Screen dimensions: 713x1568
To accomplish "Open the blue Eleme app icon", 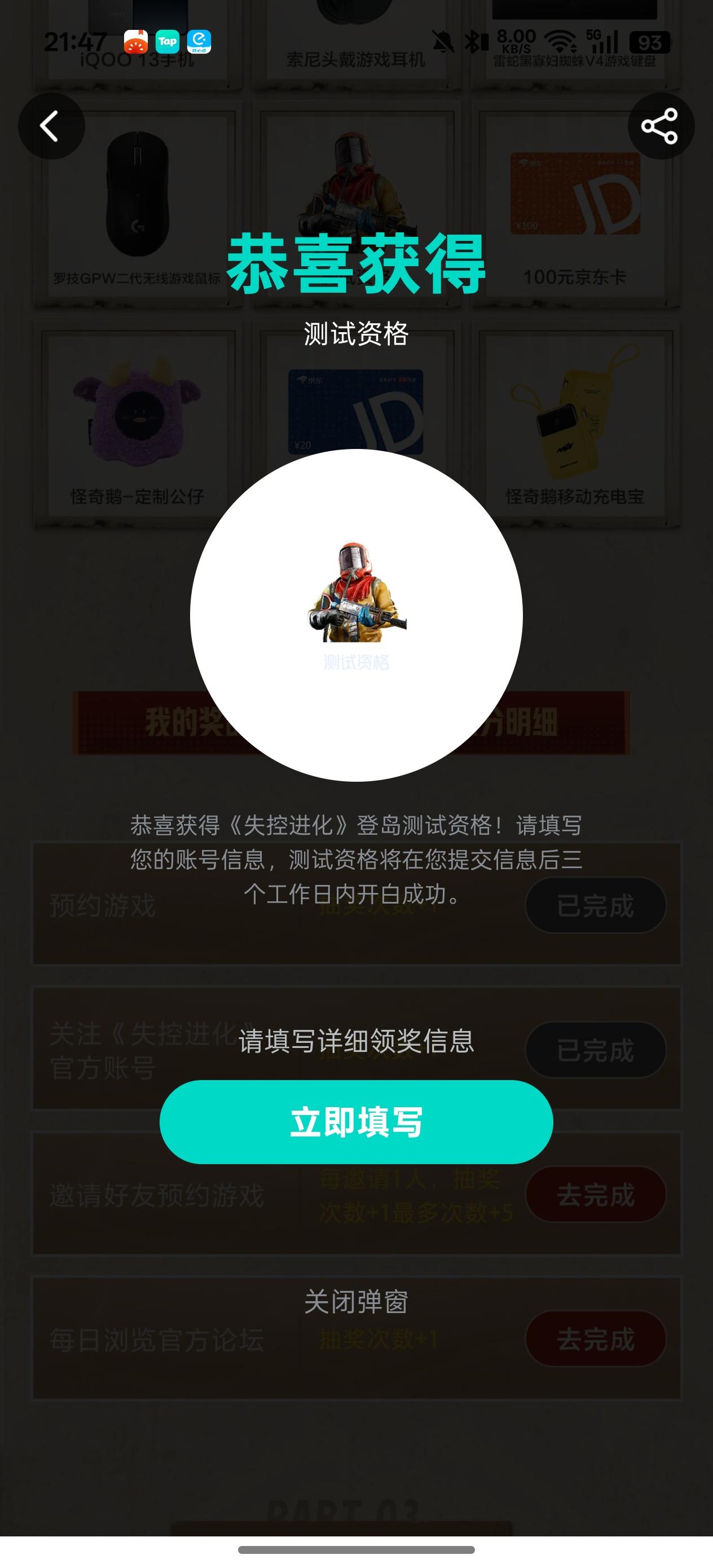I will click(x=200, y=42).
